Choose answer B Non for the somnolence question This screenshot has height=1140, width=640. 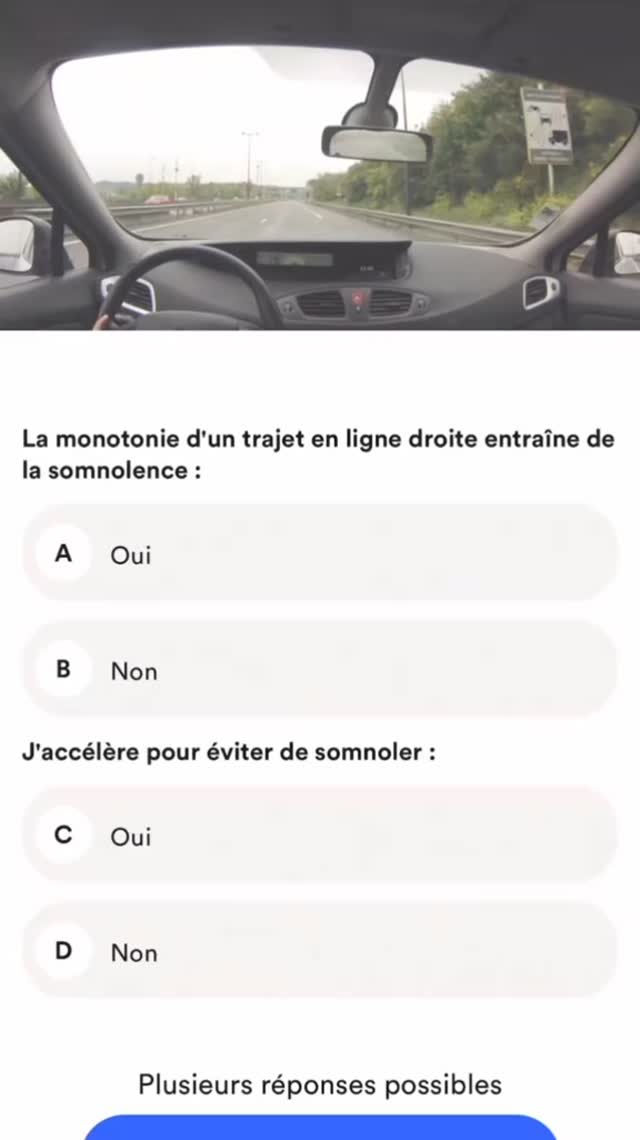coord(320,669)
